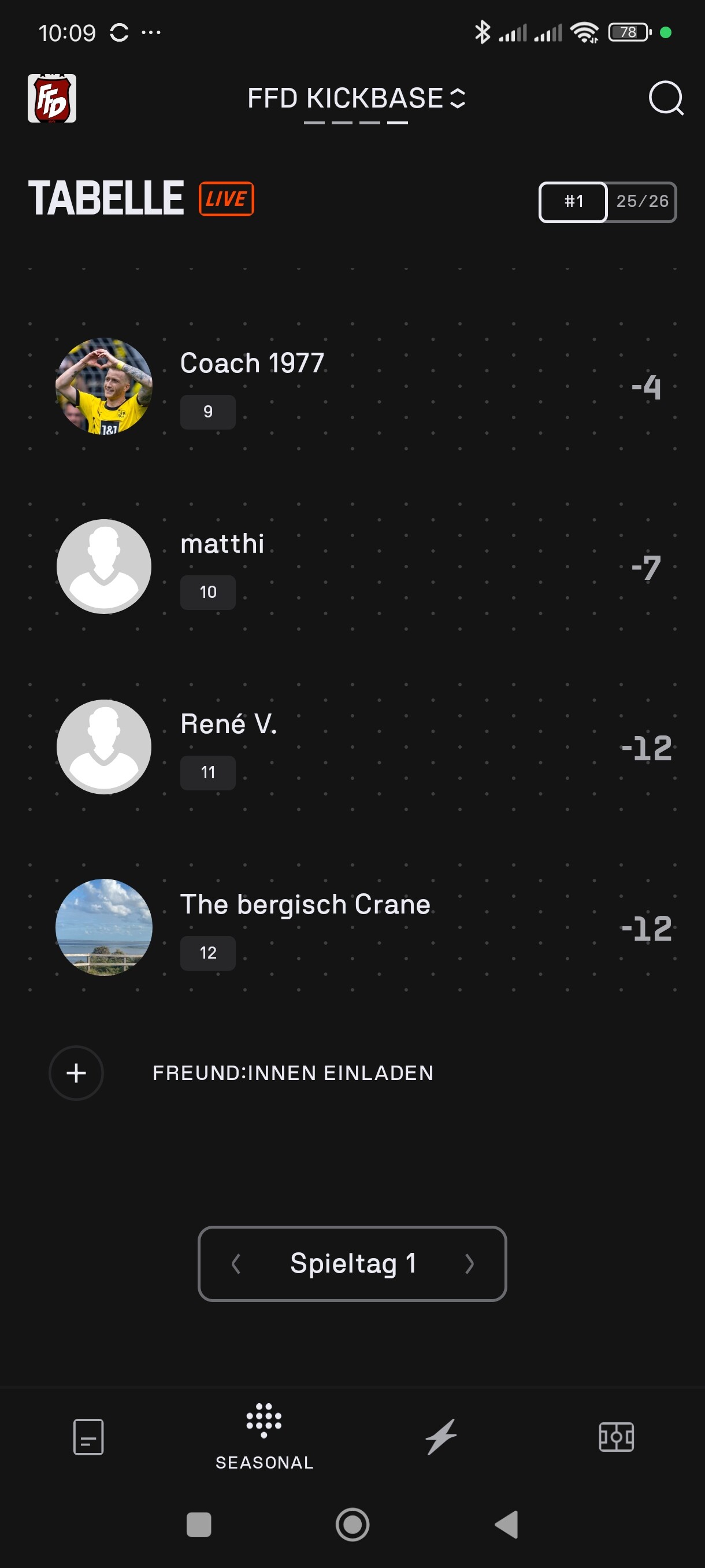Open the news feed tab

[x=88, y=1437]
